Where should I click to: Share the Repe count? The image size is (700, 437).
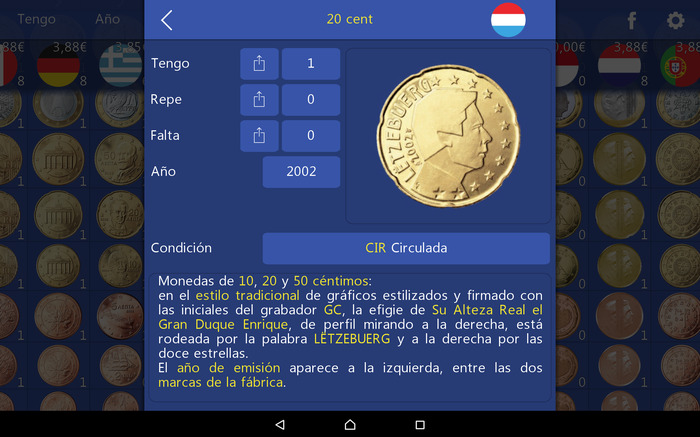(259, 100)
